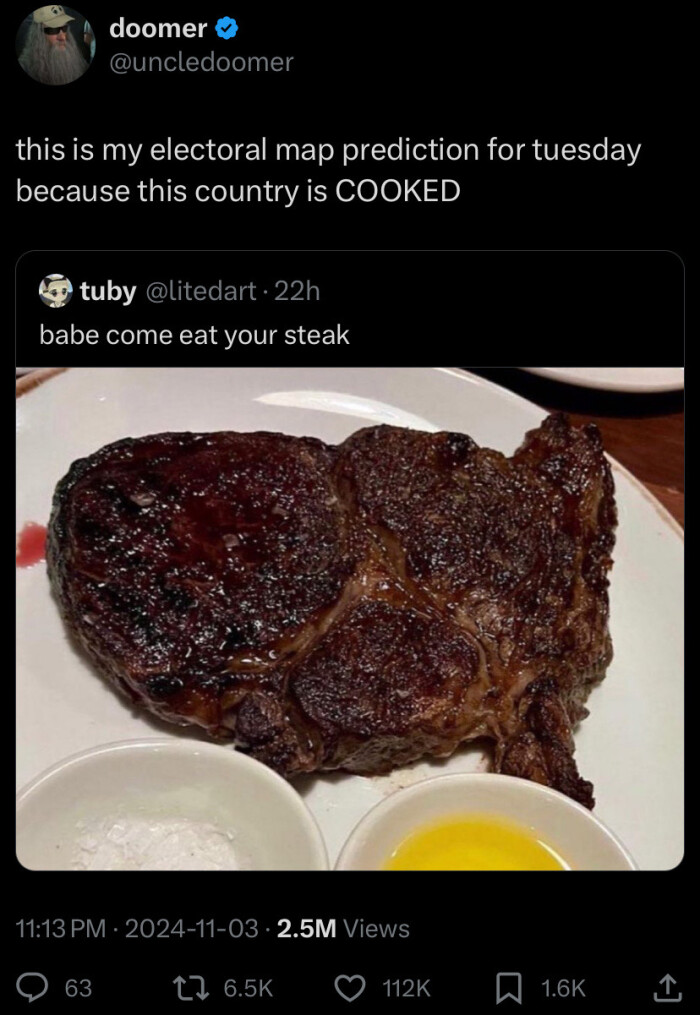Open the @uncledoomer profile handle

tap(201, 62)
